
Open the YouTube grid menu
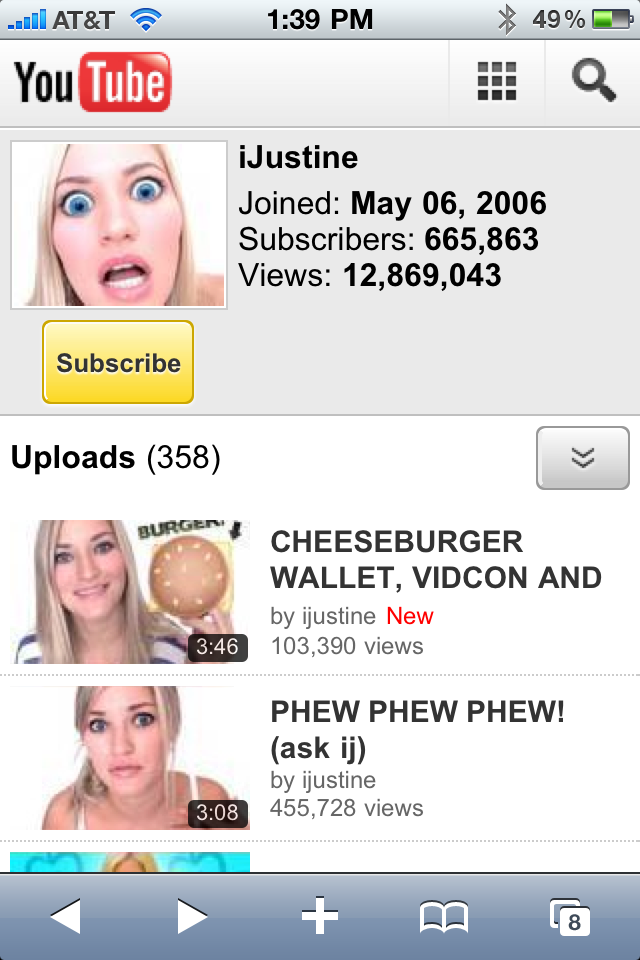coord(497,81)
